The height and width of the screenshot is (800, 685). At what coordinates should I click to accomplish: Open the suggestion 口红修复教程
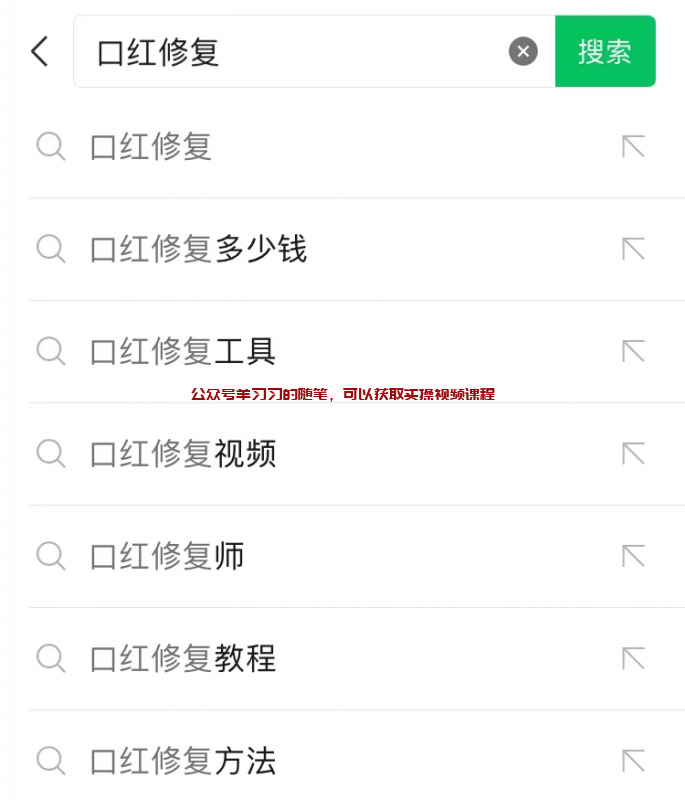point(183,659)
